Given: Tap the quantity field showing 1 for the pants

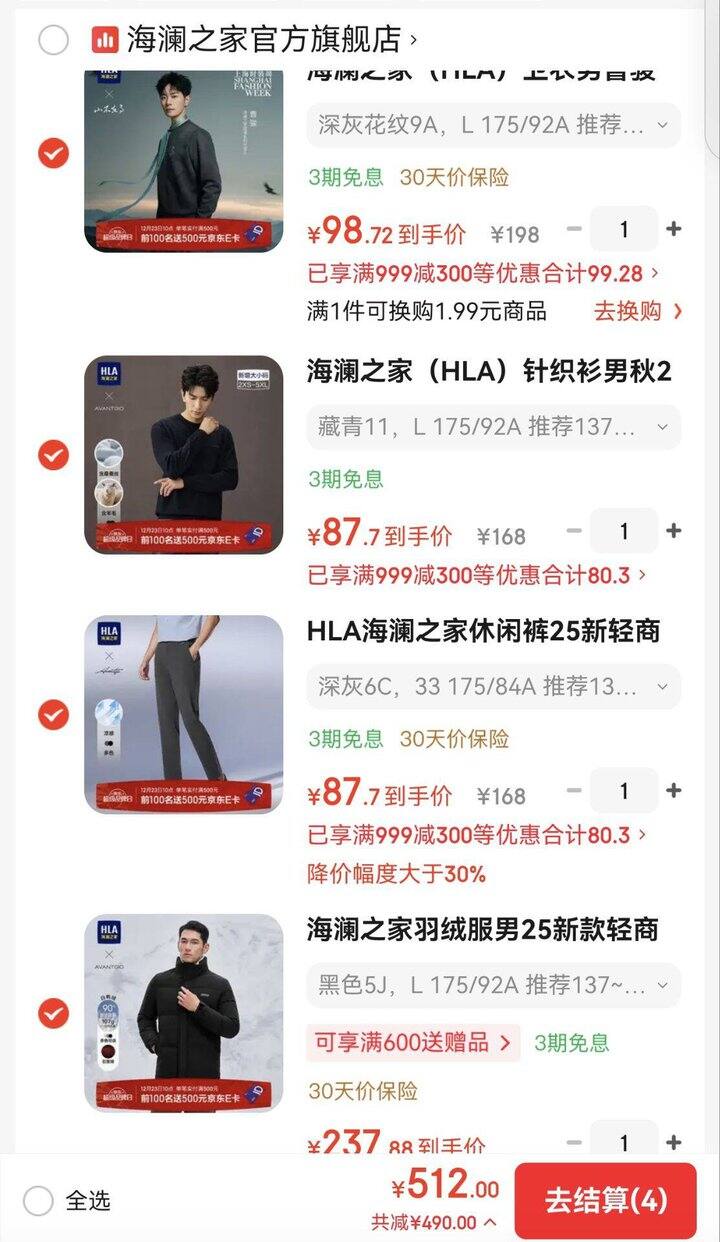Looking at the screenshot, I should pos(625,790).
